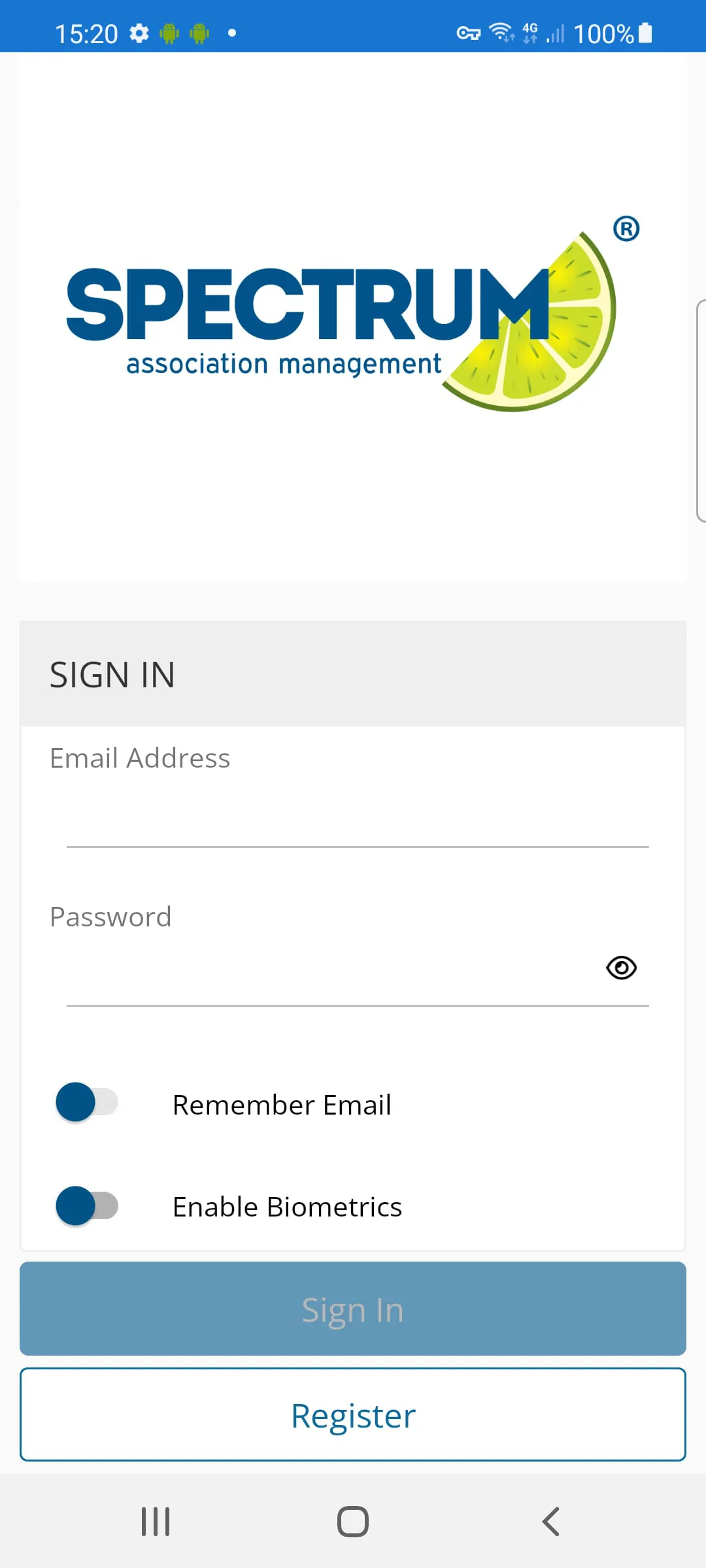Tap the Sign In button
Image resolution: width=706 pixels, height=1568 pixels.
point(353,1309)
